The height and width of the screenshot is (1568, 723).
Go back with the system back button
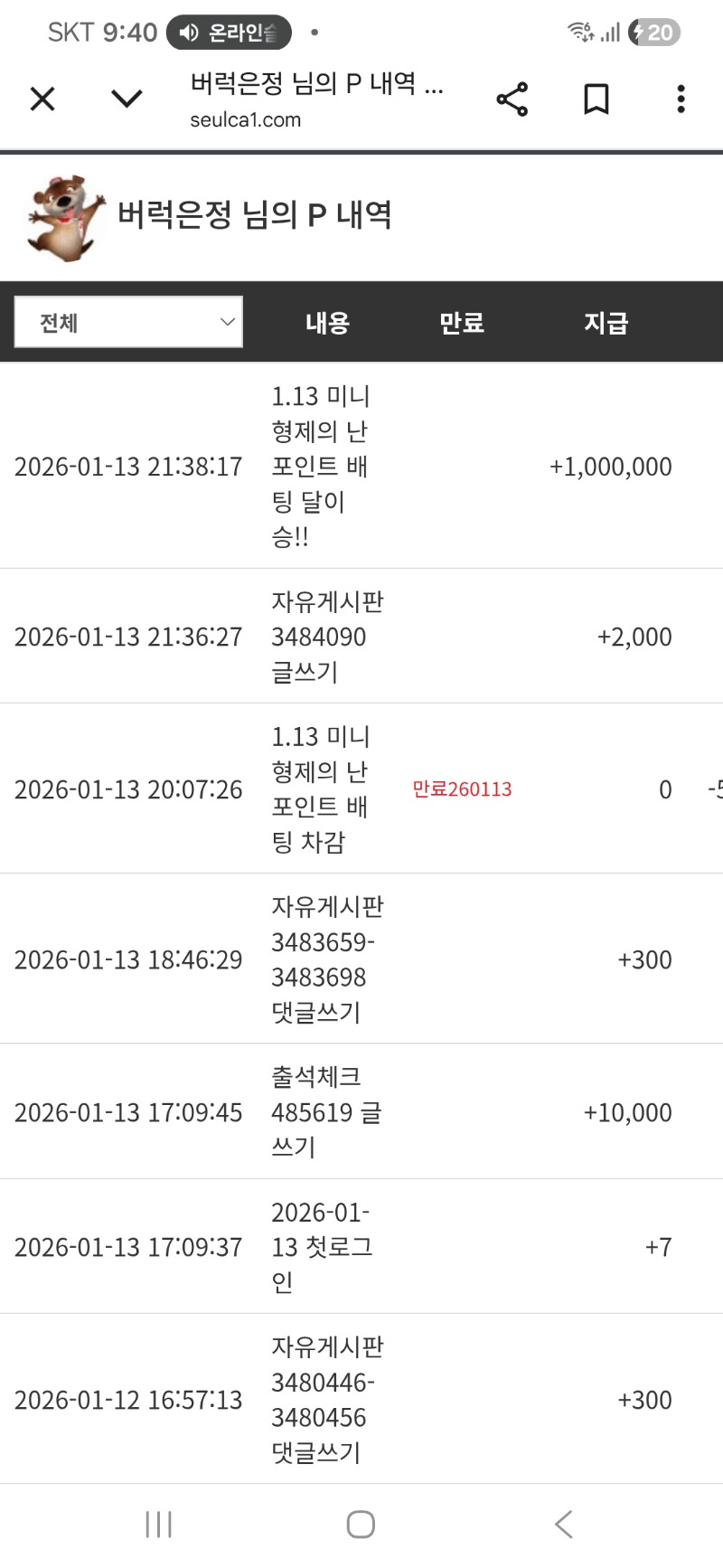pos(563,1525)
